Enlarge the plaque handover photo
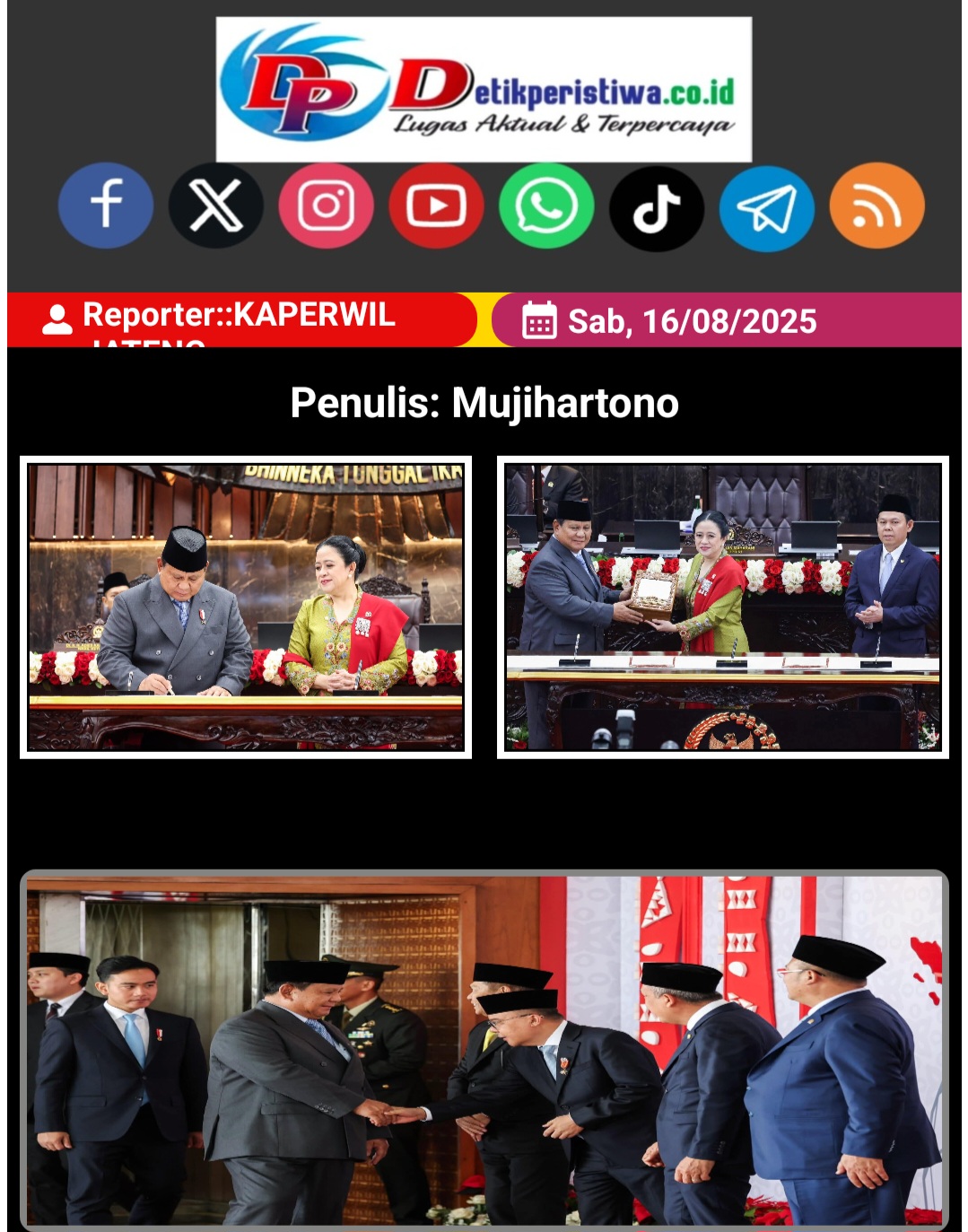 coord(723,607)
